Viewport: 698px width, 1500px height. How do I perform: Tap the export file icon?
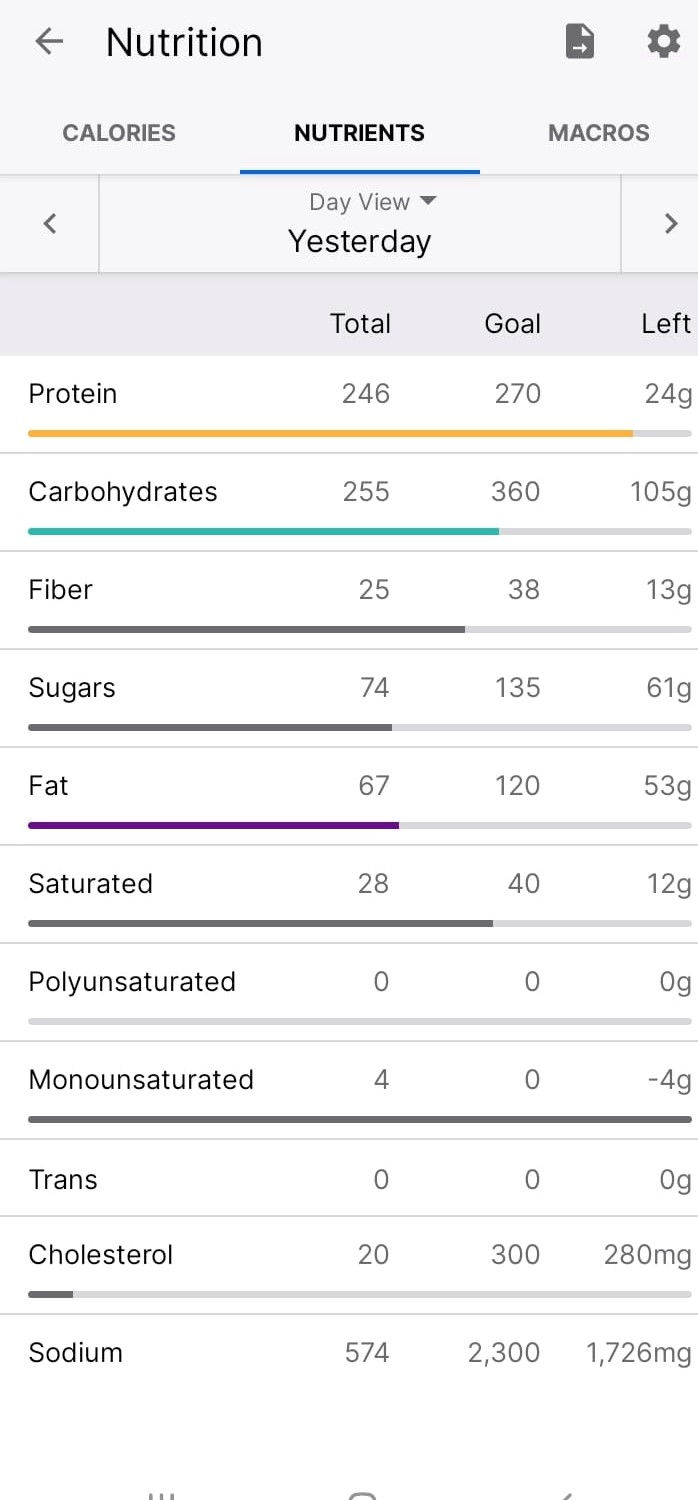579,42
